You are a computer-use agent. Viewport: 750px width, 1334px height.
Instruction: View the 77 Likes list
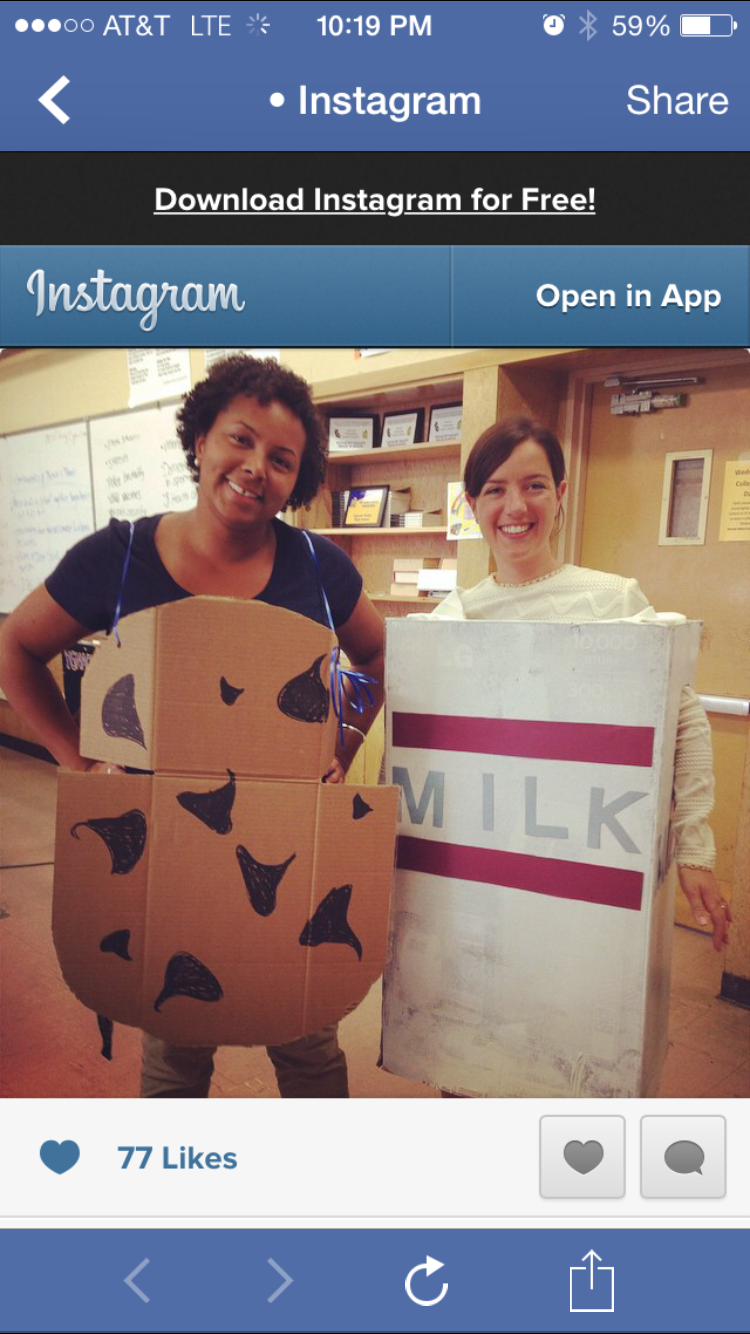coord(177,1158)
